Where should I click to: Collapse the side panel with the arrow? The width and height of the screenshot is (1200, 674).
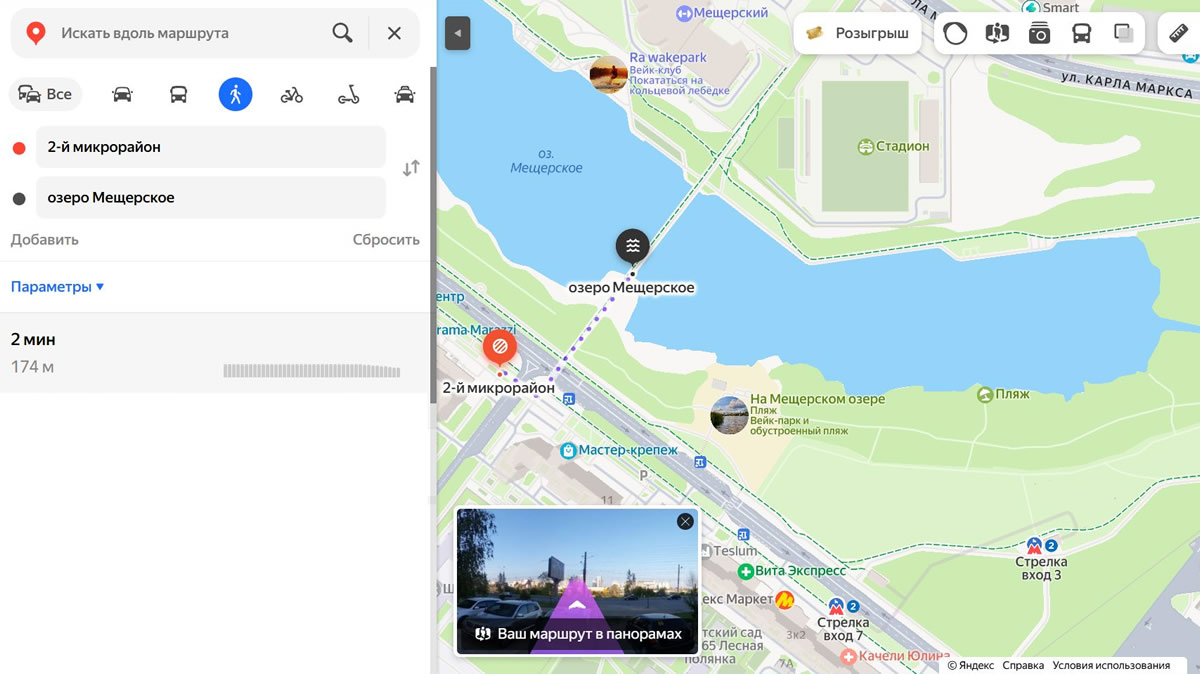457,33
